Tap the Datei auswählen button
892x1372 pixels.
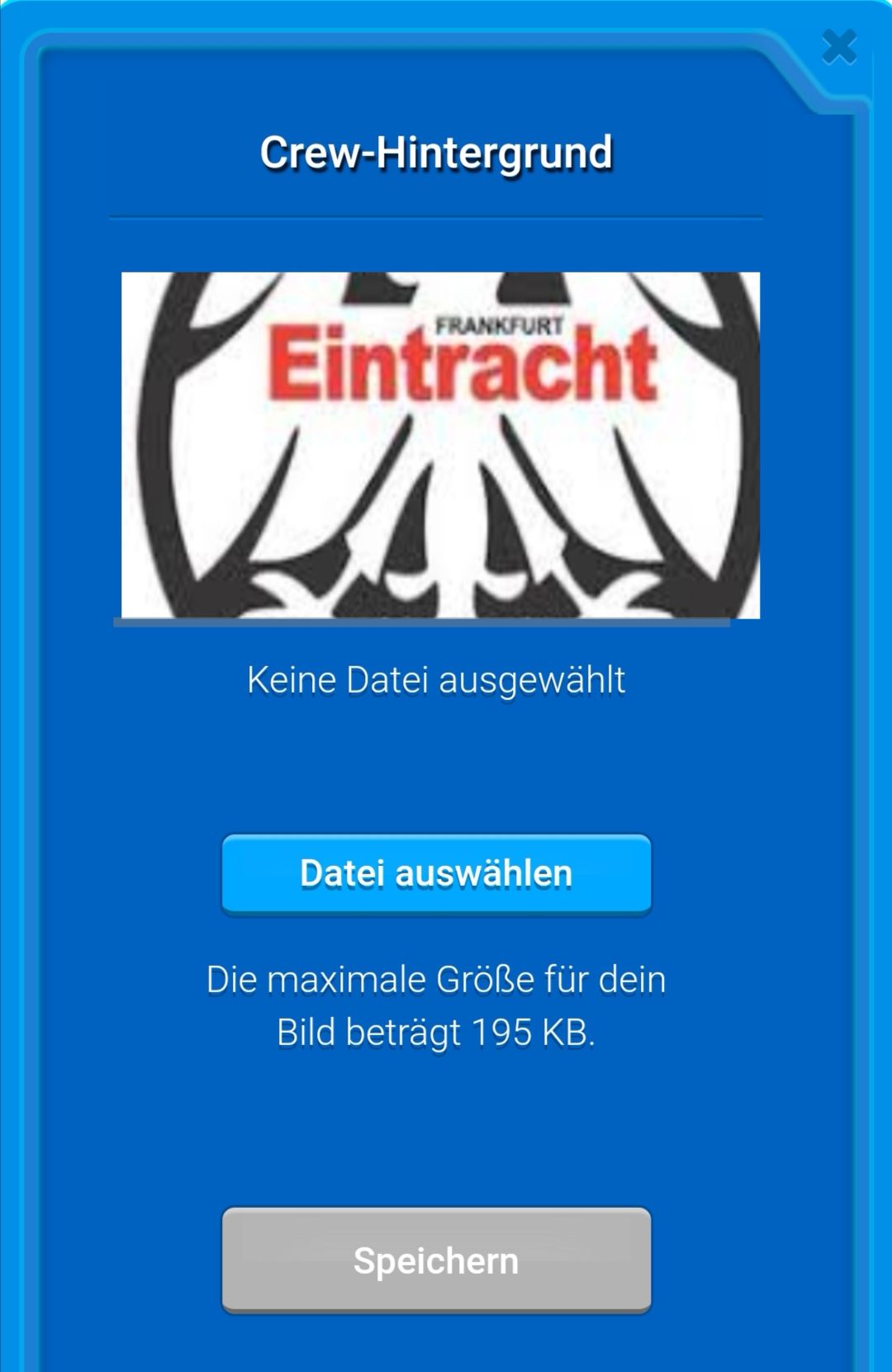pos(436,873)
